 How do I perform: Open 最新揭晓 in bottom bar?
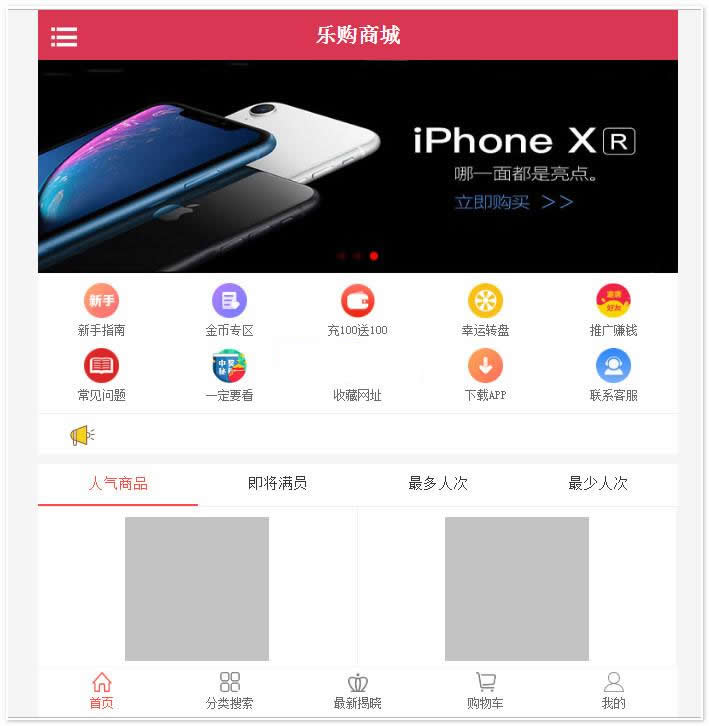[357, 691]
